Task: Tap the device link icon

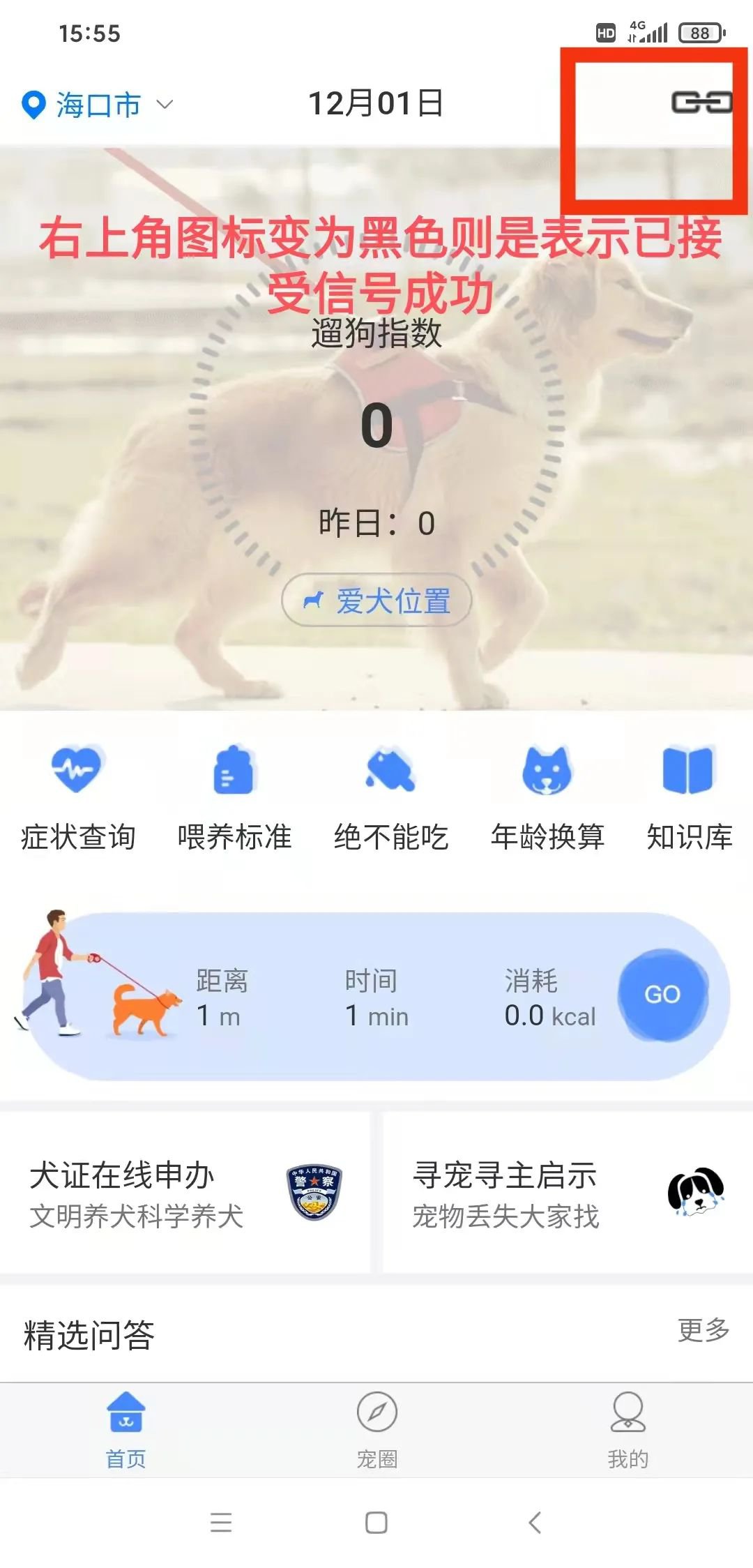Action: pyautogui.click(x=701, y=103)
